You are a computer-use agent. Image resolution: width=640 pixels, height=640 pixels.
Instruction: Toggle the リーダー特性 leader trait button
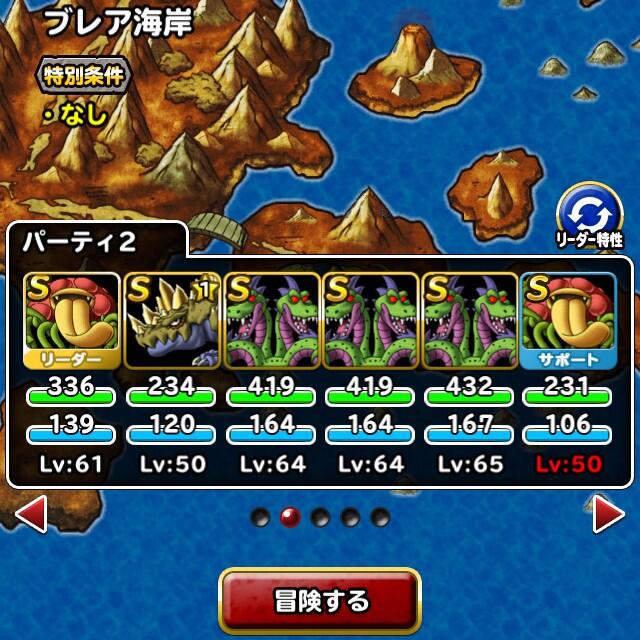590,213
